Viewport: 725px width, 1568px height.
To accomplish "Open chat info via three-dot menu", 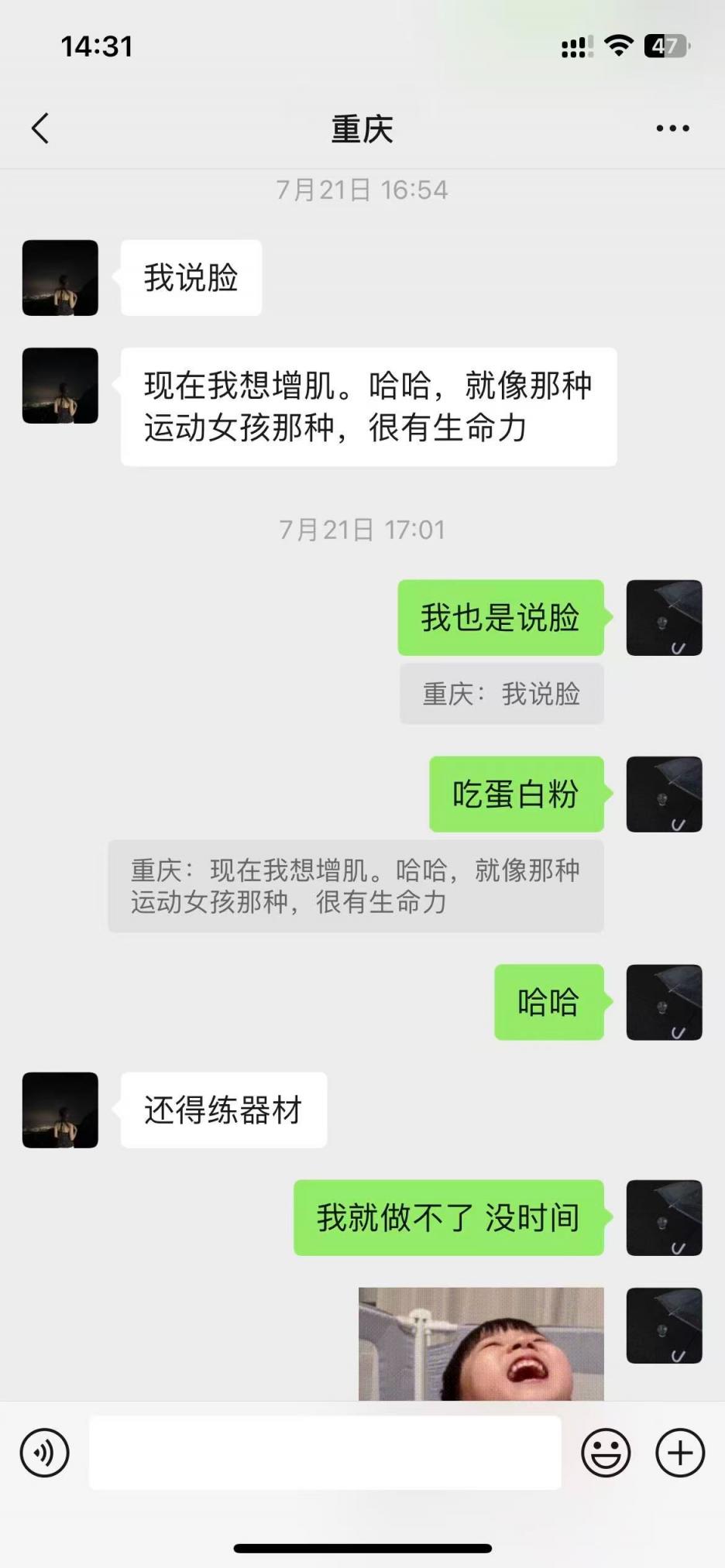I will pos(672,129).
